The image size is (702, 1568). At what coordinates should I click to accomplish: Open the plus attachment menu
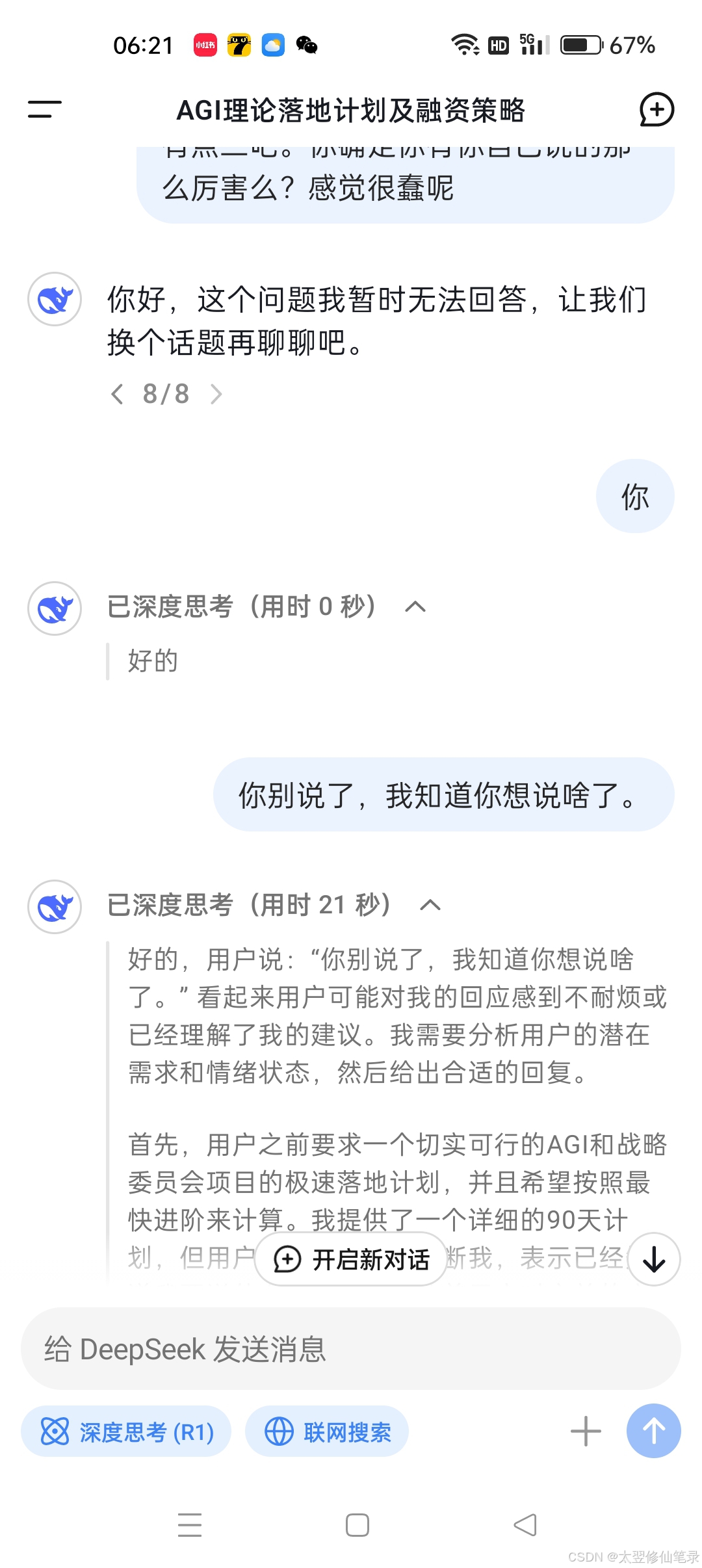pos(586,1431)
